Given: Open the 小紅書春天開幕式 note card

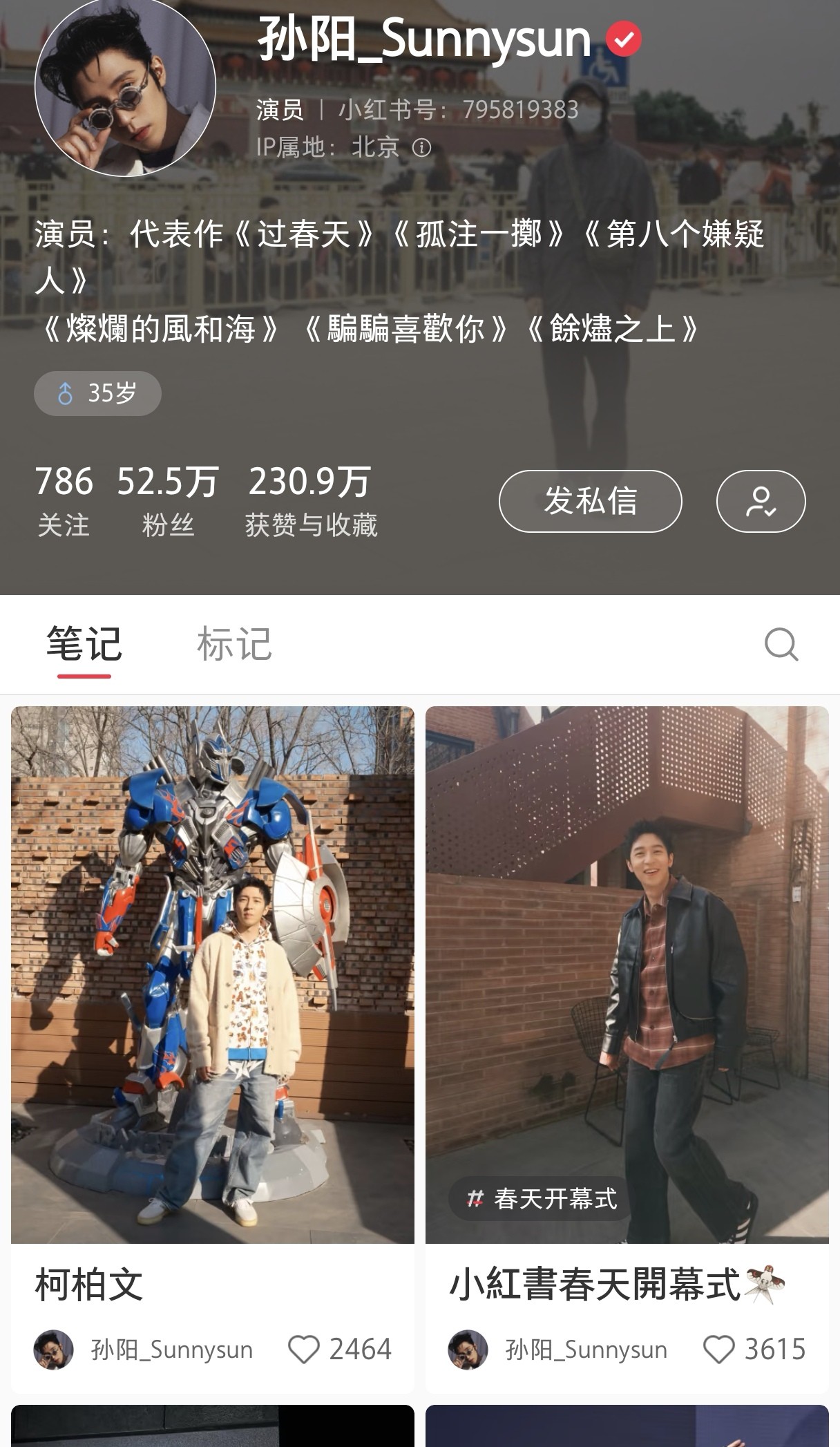Looking at the screenshot, I should [627, 1049].
